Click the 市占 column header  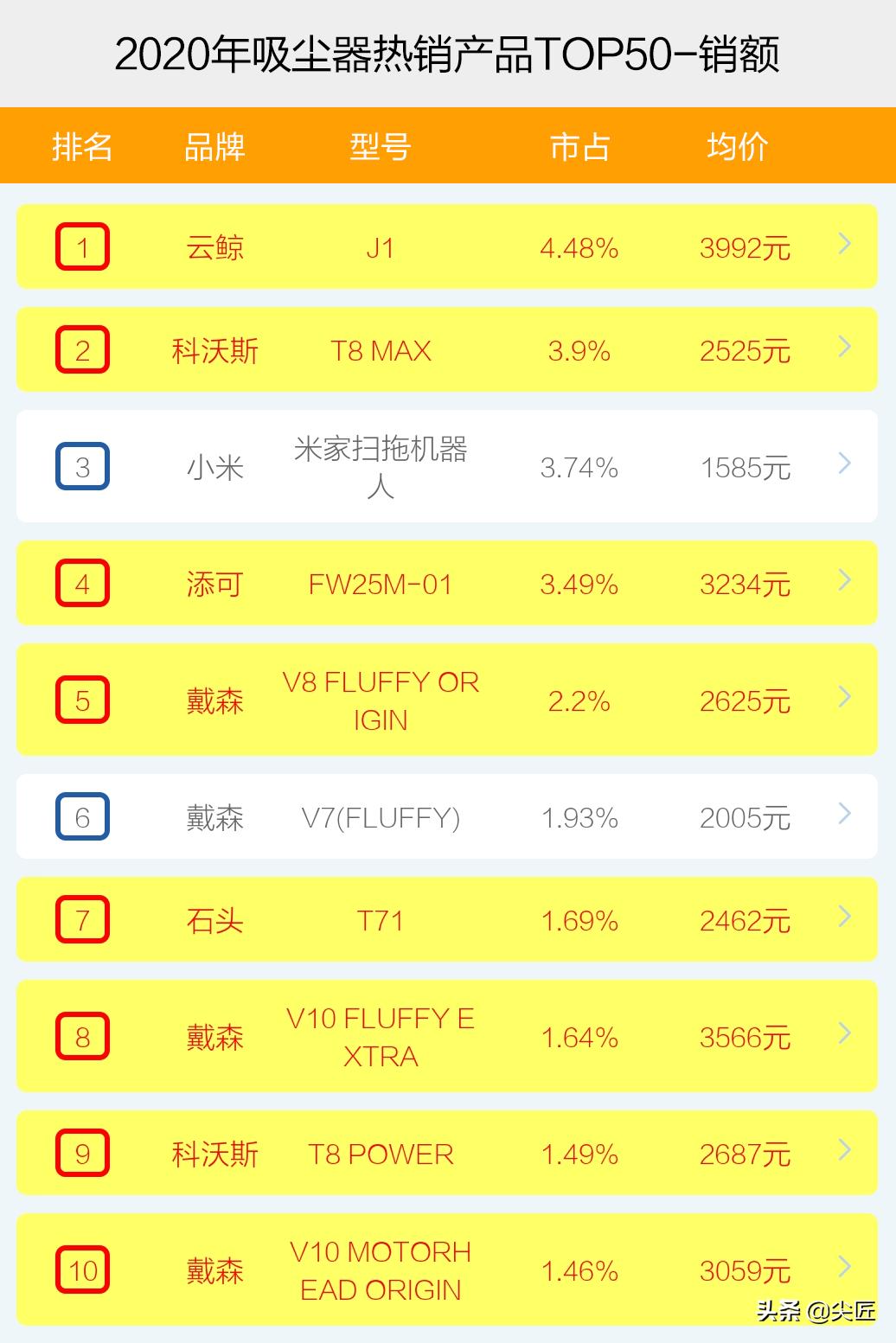point(578,146)
